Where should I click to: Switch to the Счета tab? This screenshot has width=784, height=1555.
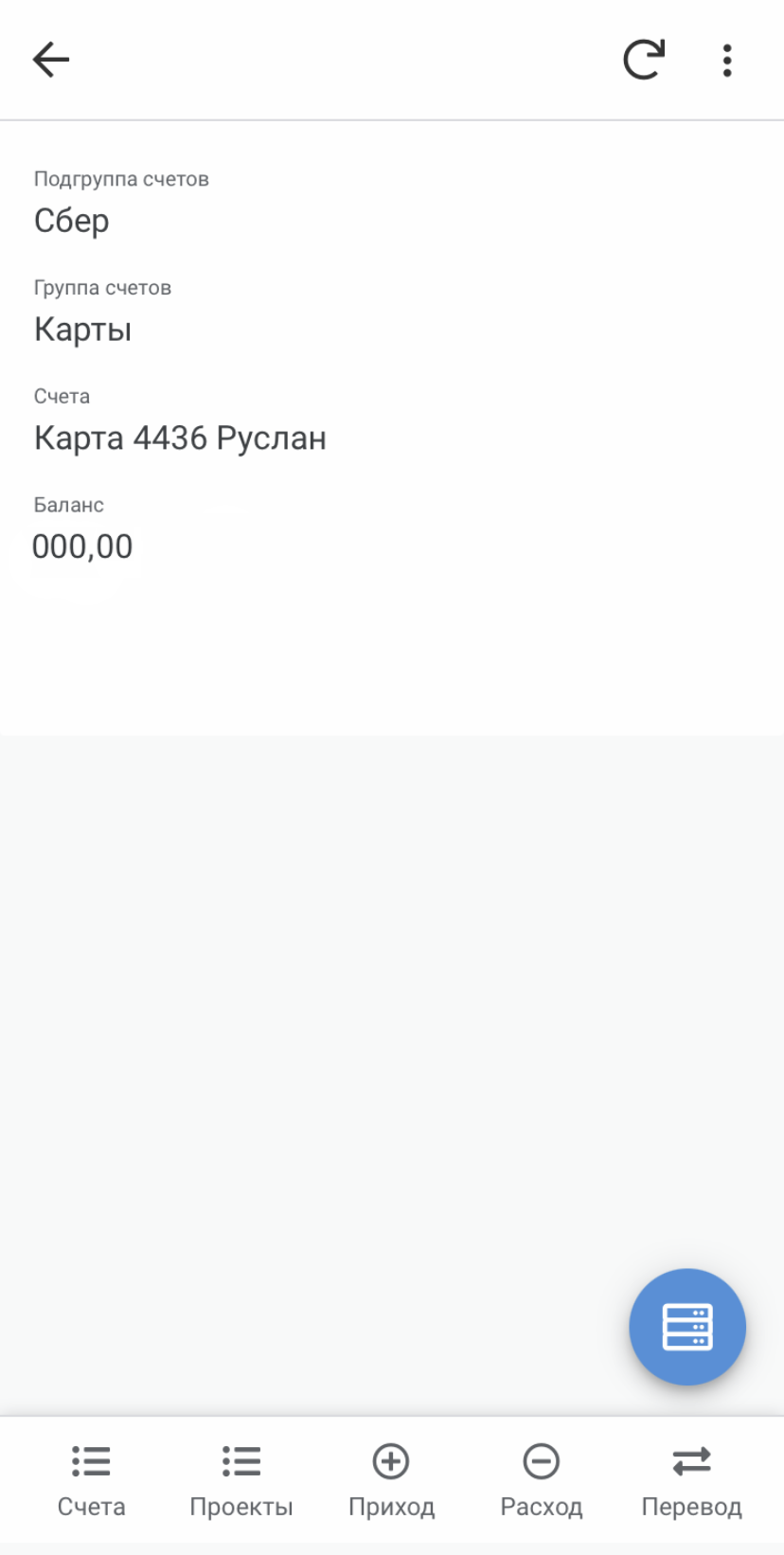(91, 1481)
